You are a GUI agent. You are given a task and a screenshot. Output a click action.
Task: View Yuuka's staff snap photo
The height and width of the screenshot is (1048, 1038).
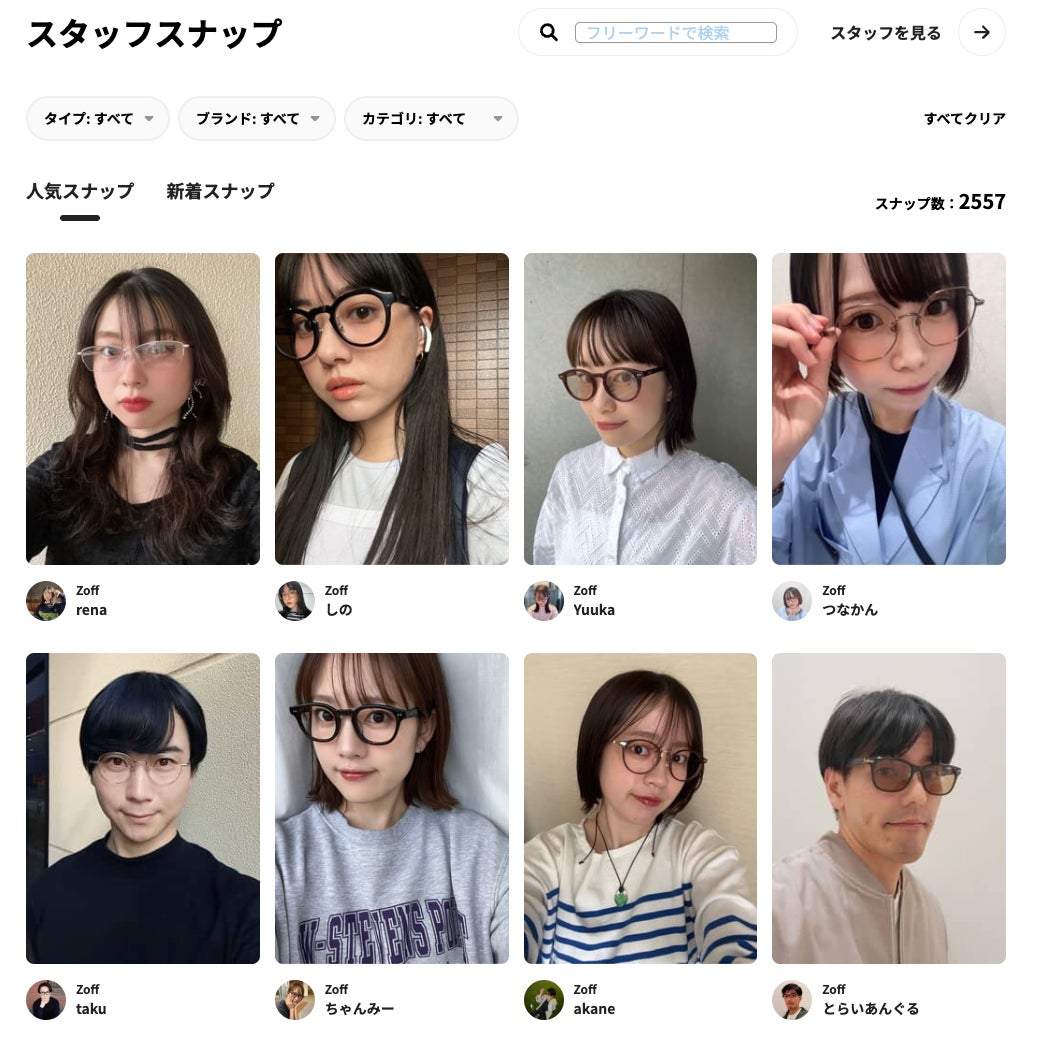[x=640, y=409]
